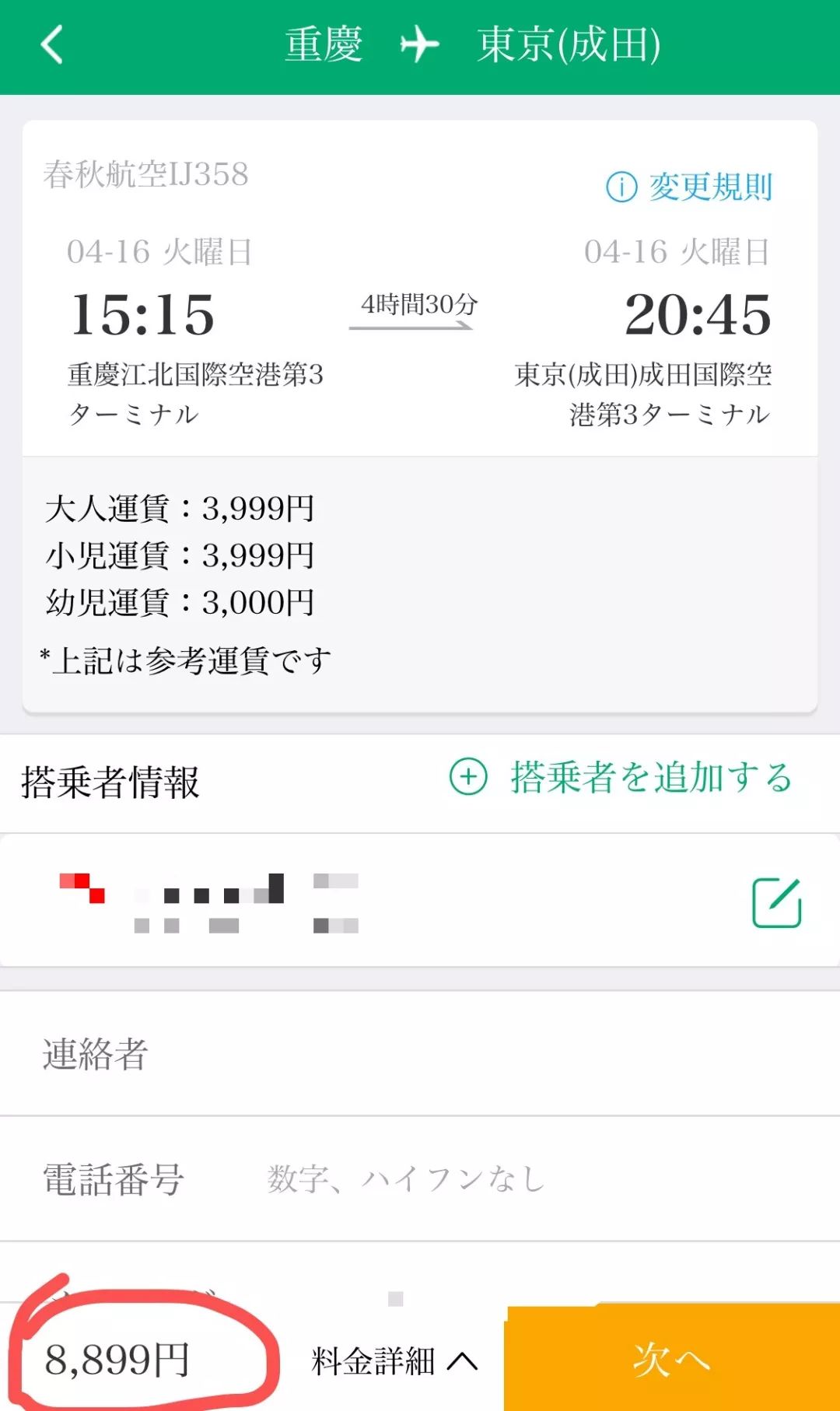Tap 搭乗者を追加する to add a passenger
This screenshot has width=840, height=1411.
tap(652, 776)
